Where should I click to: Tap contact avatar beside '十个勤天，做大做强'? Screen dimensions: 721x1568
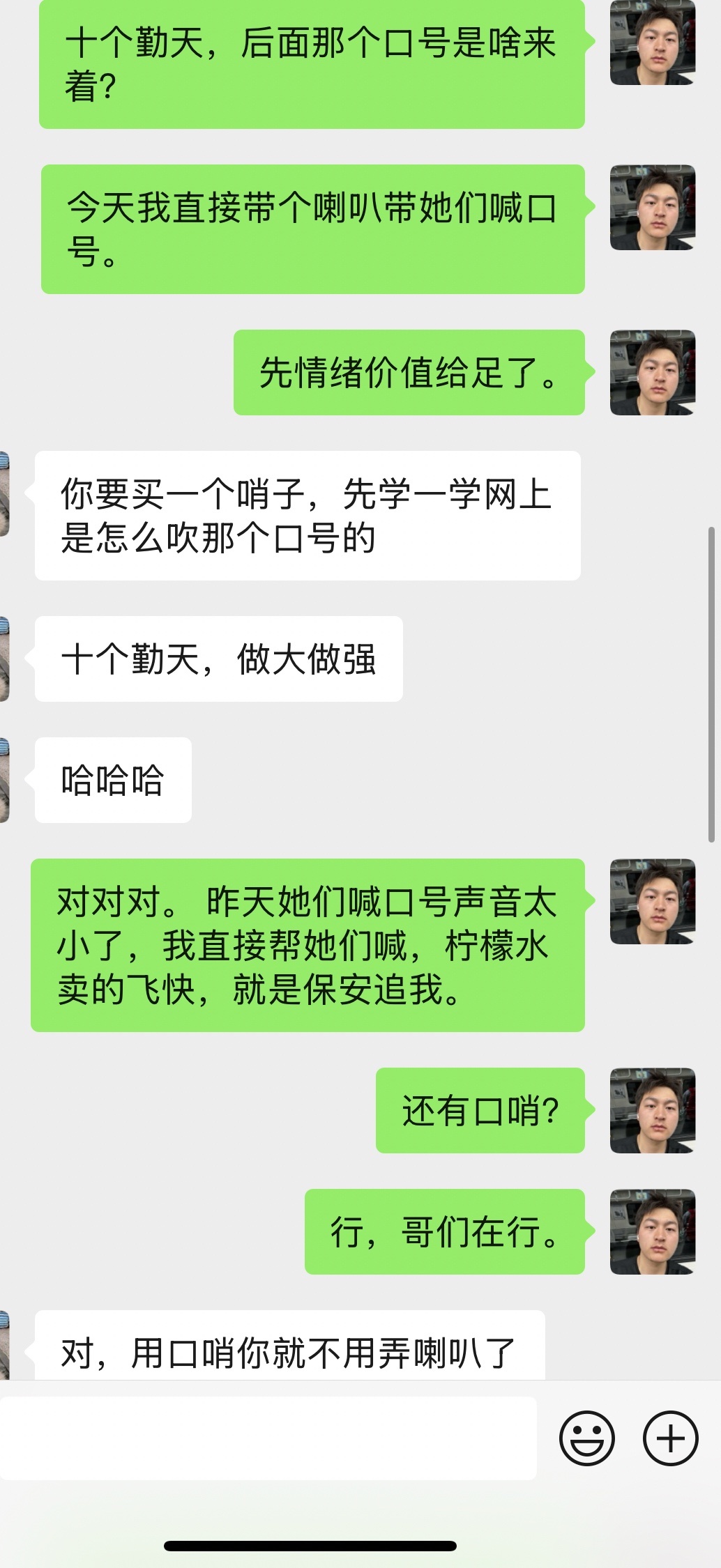click(x=4, y=659)
